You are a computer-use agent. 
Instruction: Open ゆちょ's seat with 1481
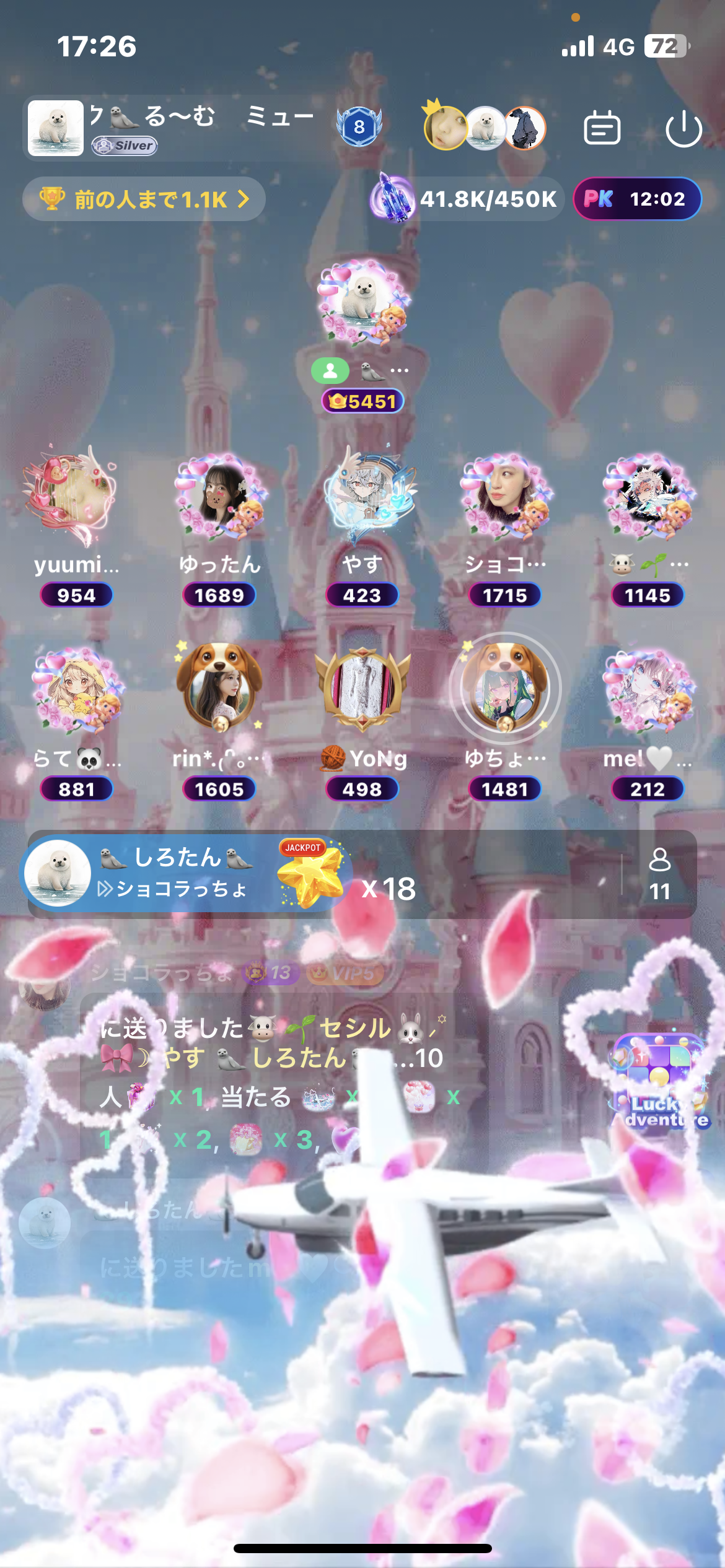tap(505, 689)
